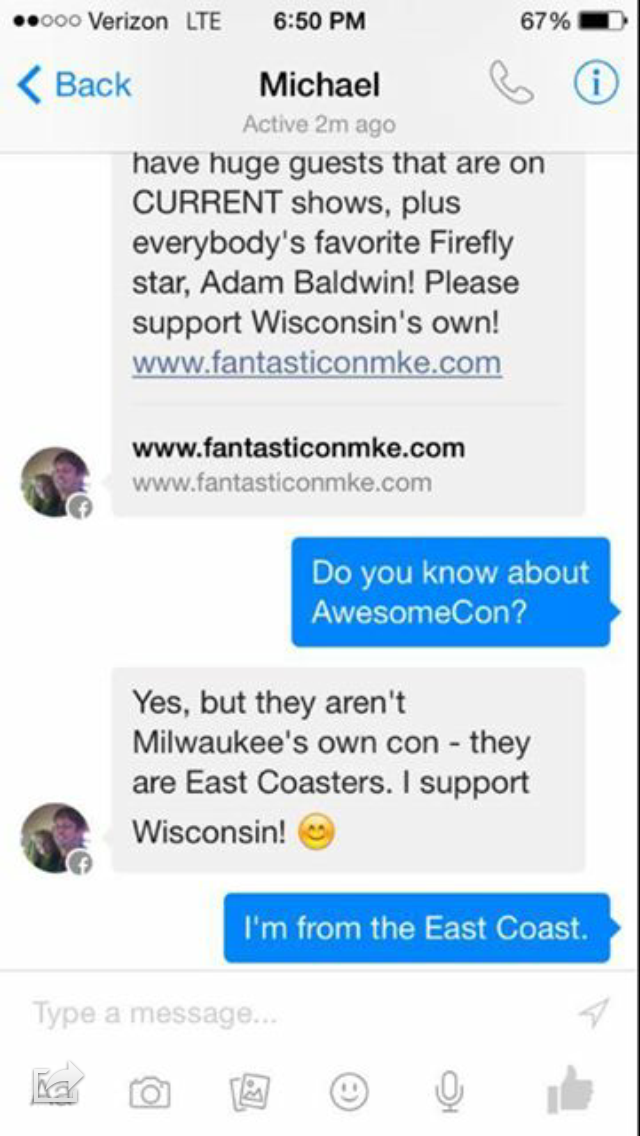Send a thumbs up like
This screenshot has width=640, height=1136.
pos(570,1088)
